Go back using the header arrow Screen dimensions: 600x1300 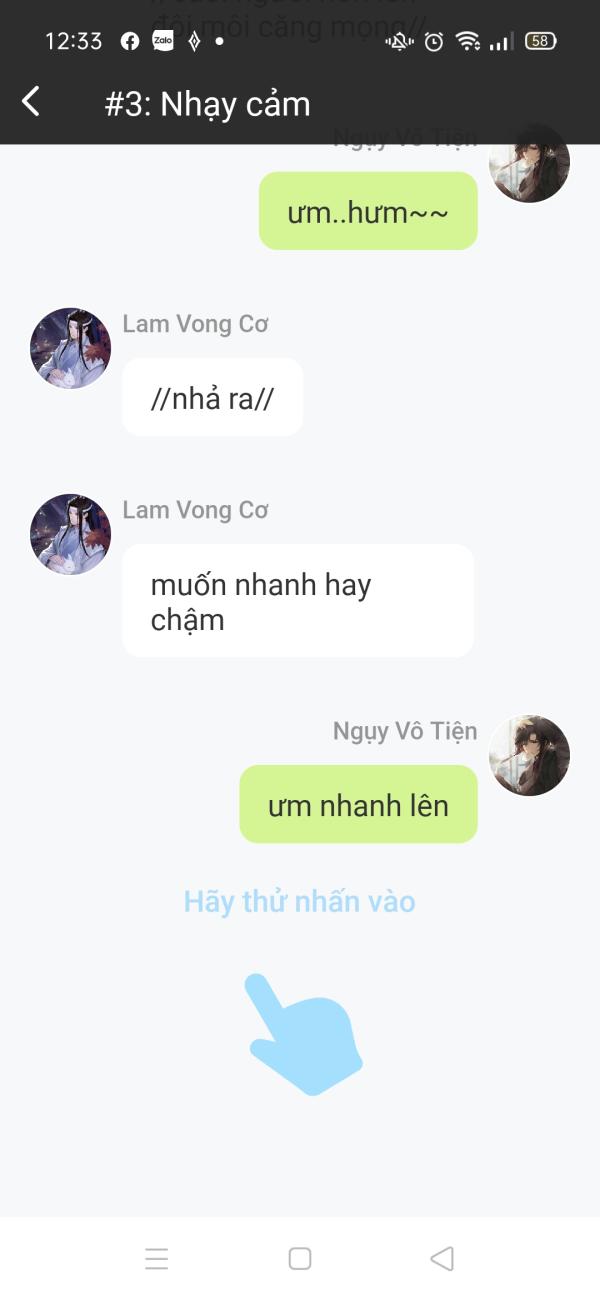tap(32, 101)
